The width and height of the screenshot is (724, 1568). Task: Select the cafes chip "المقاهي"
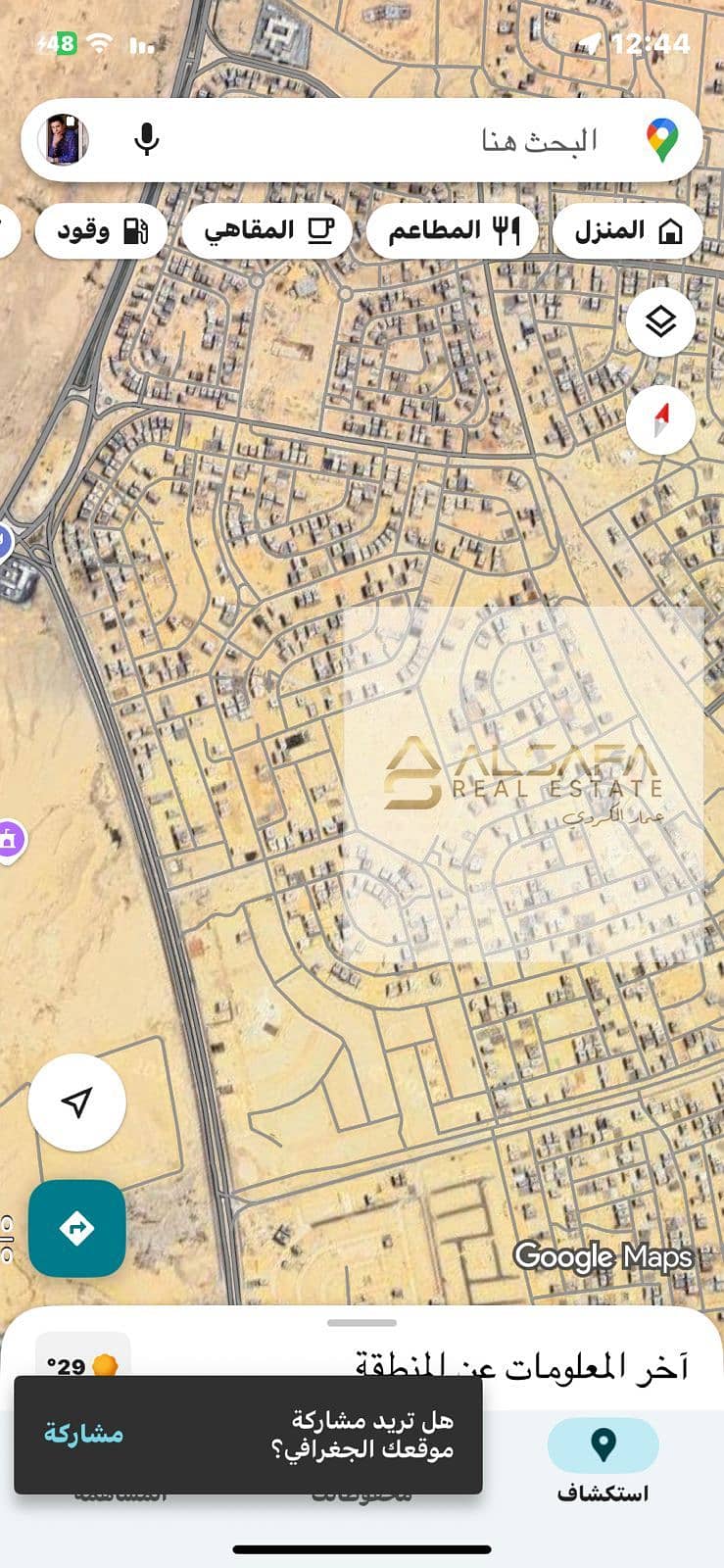(x=267, y=231)
